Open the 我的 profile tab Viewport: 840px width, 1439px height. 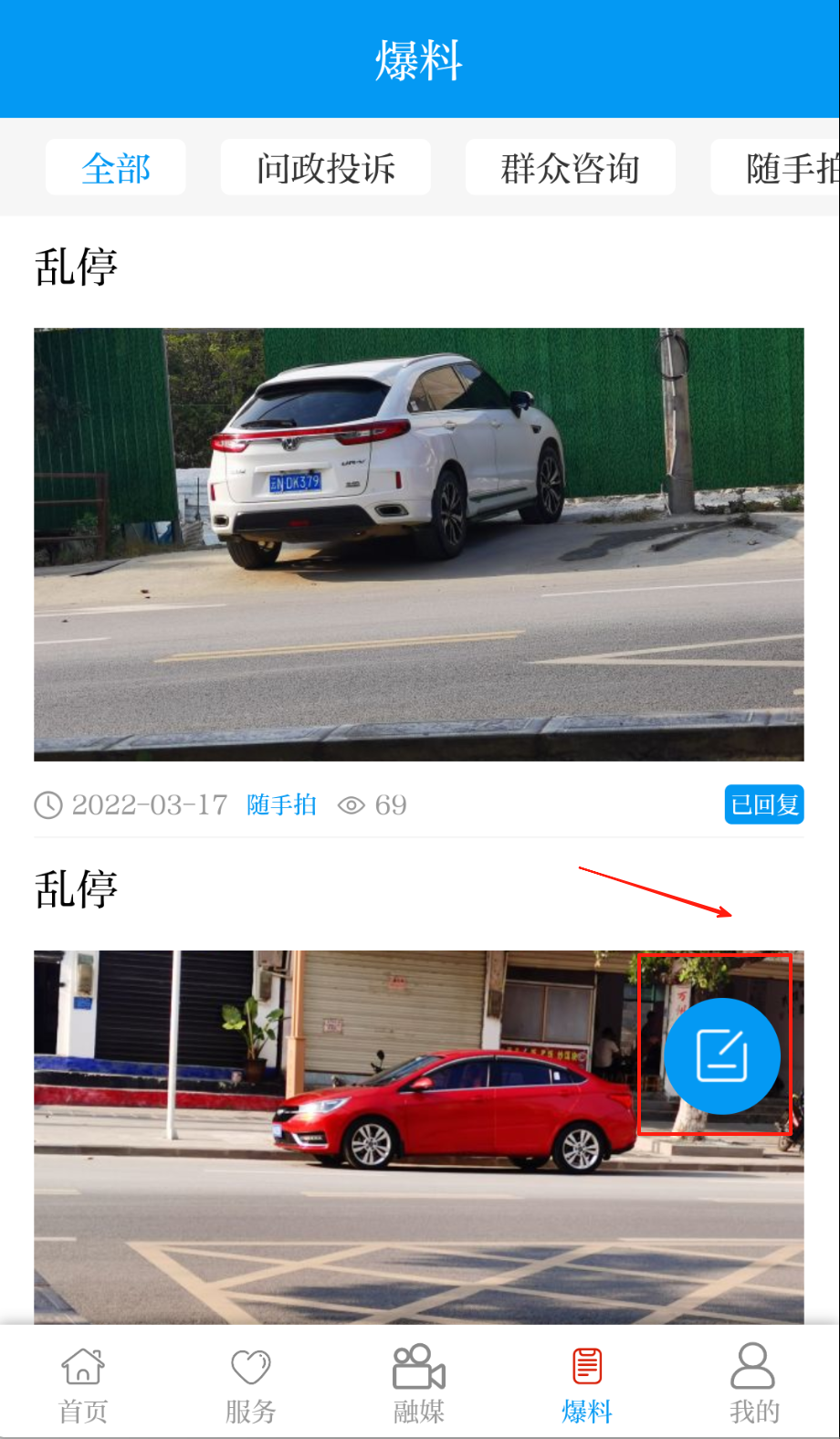[754, 1384]
